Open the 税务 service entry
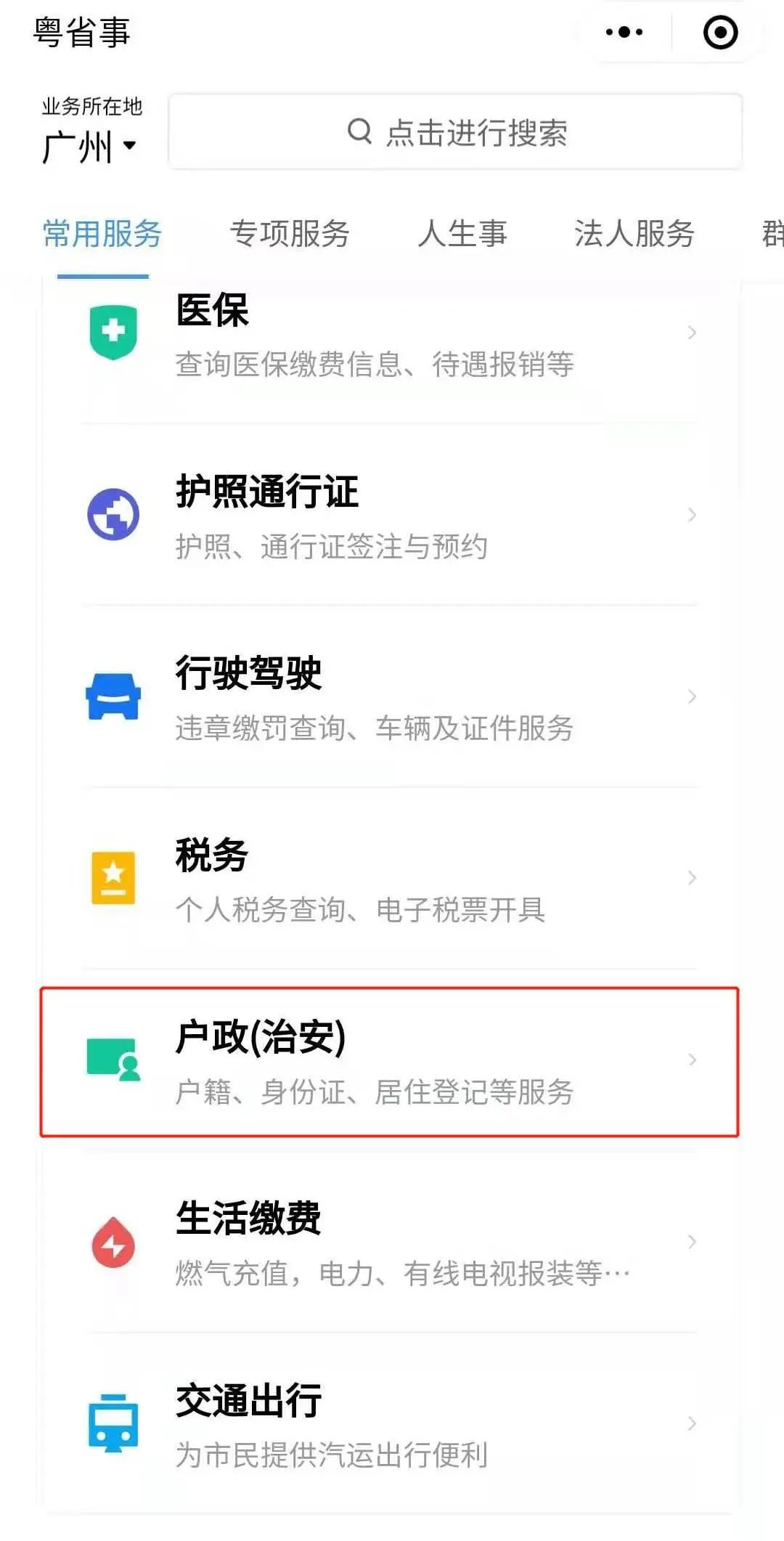The width and height of the screenshot is (784, 1541). click(392, 877)
